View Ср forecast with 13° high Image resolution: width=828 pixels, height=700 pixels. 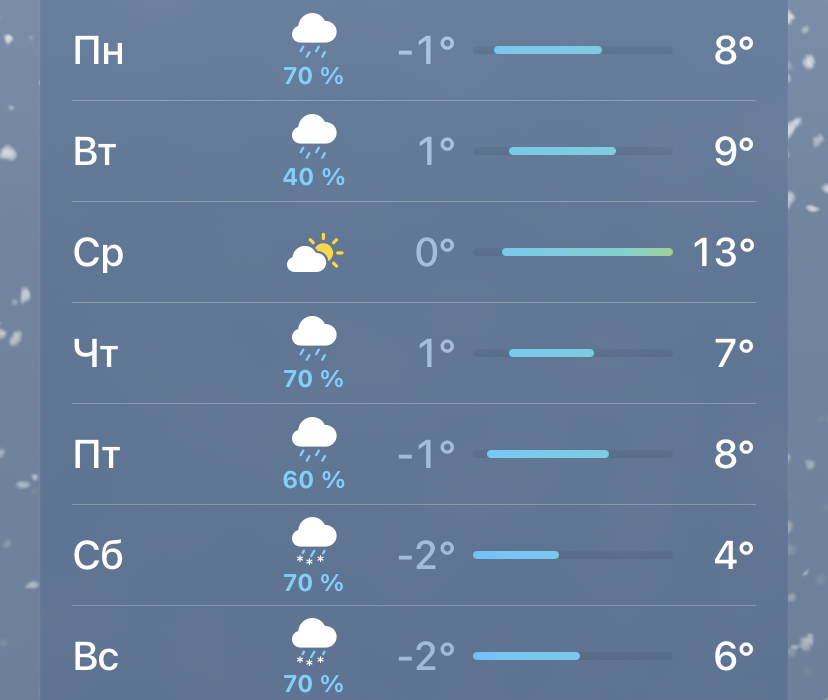[413, 253]
